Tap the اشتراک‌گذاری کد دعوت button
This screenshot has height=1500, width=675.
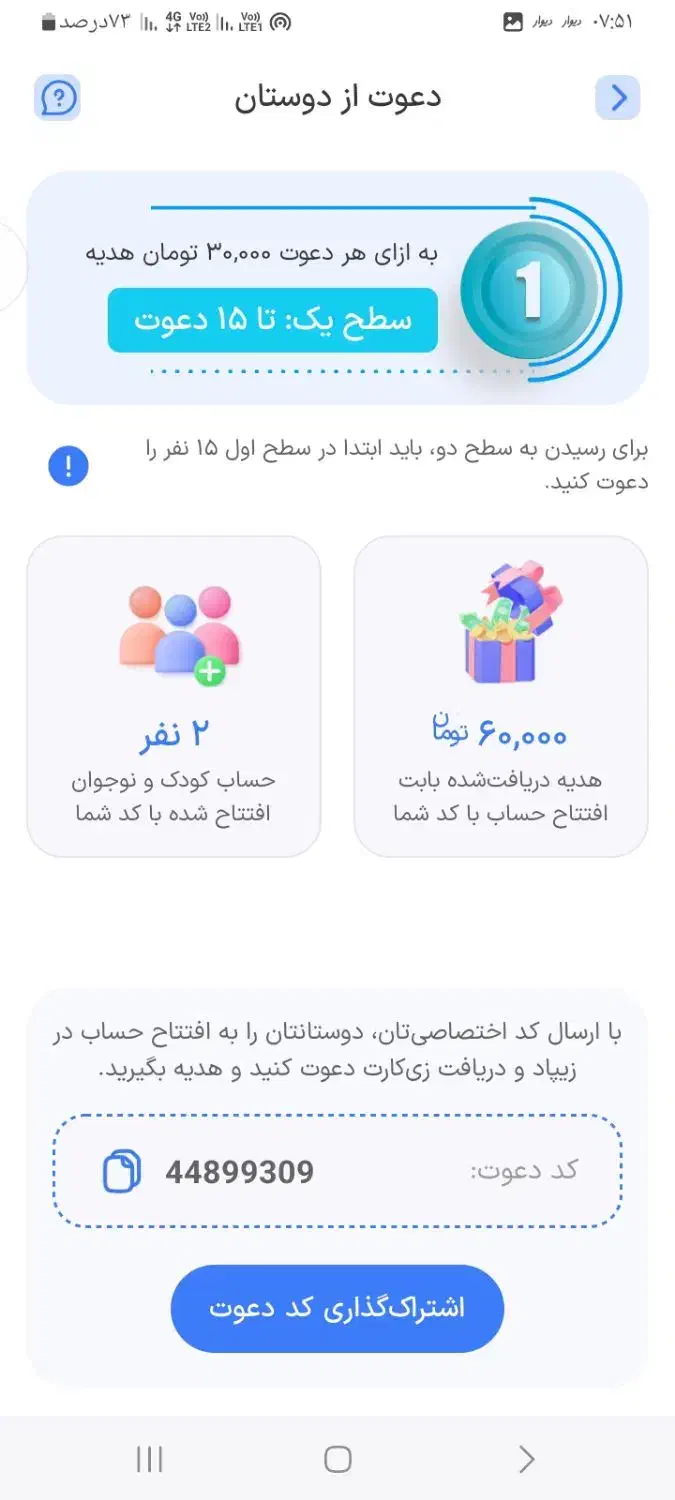pos(337,1308)
